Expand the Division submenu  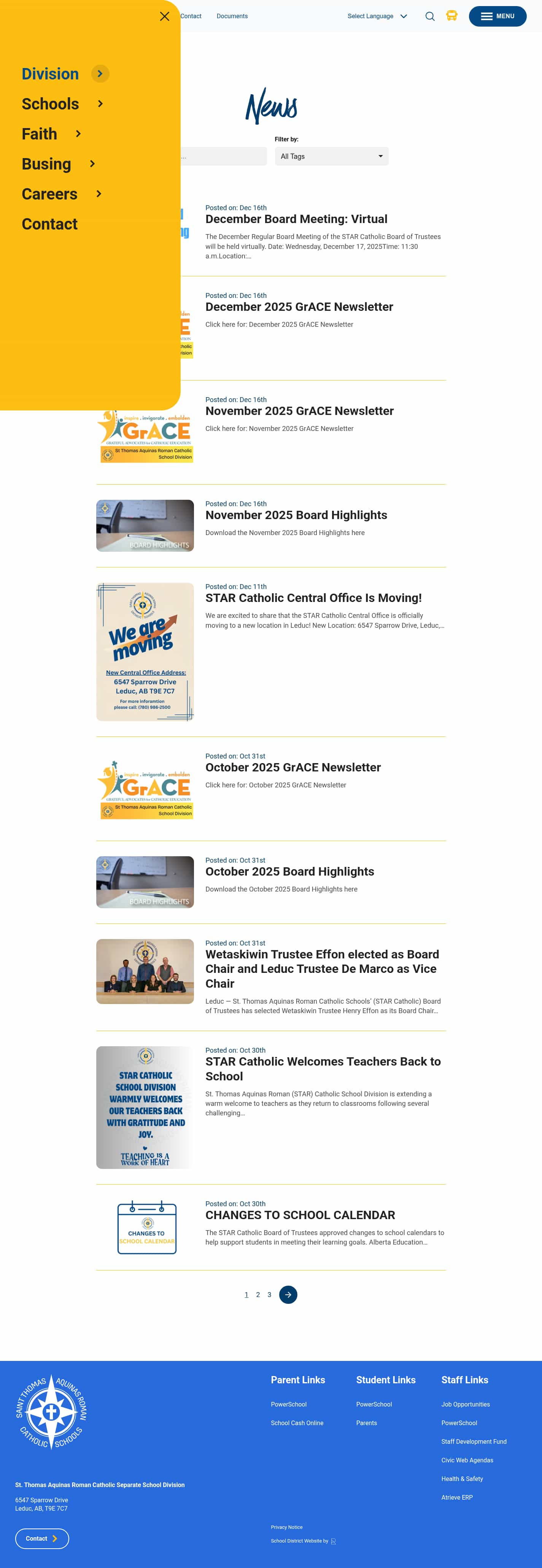tap(100, 74)
